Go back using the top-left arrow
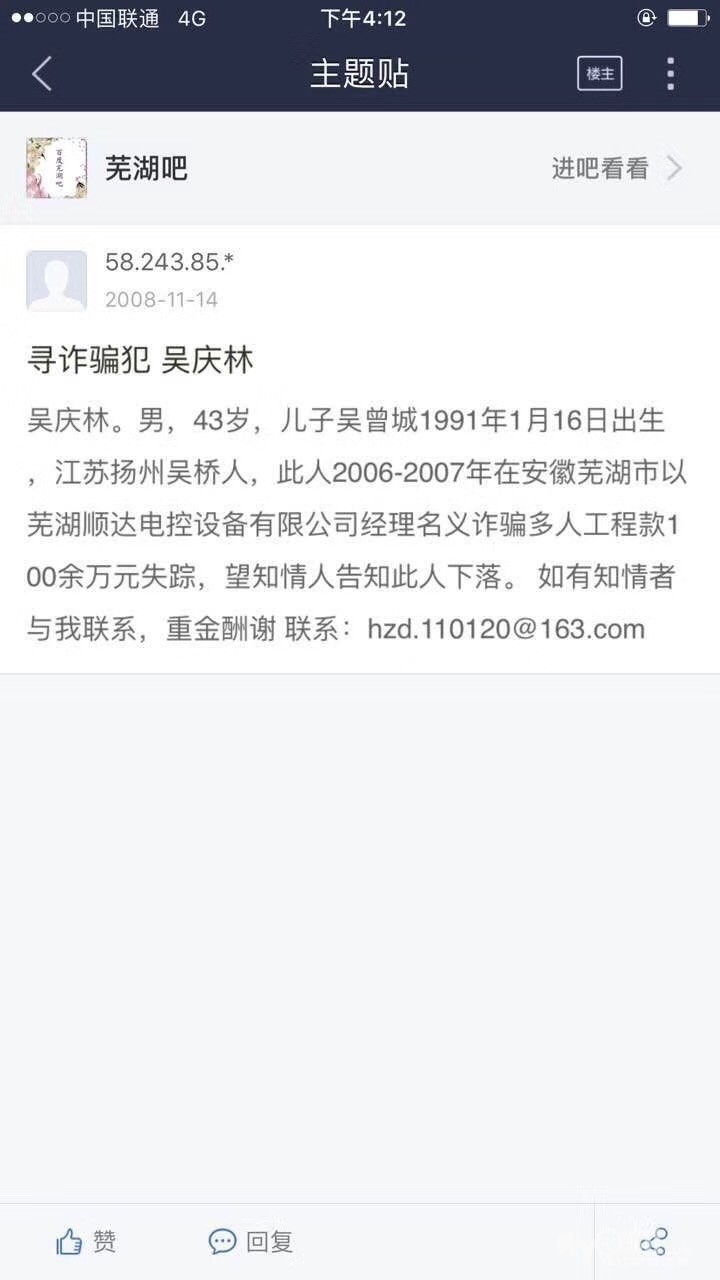The height and width of the screenshot is (1280, 720). [42, 74]
